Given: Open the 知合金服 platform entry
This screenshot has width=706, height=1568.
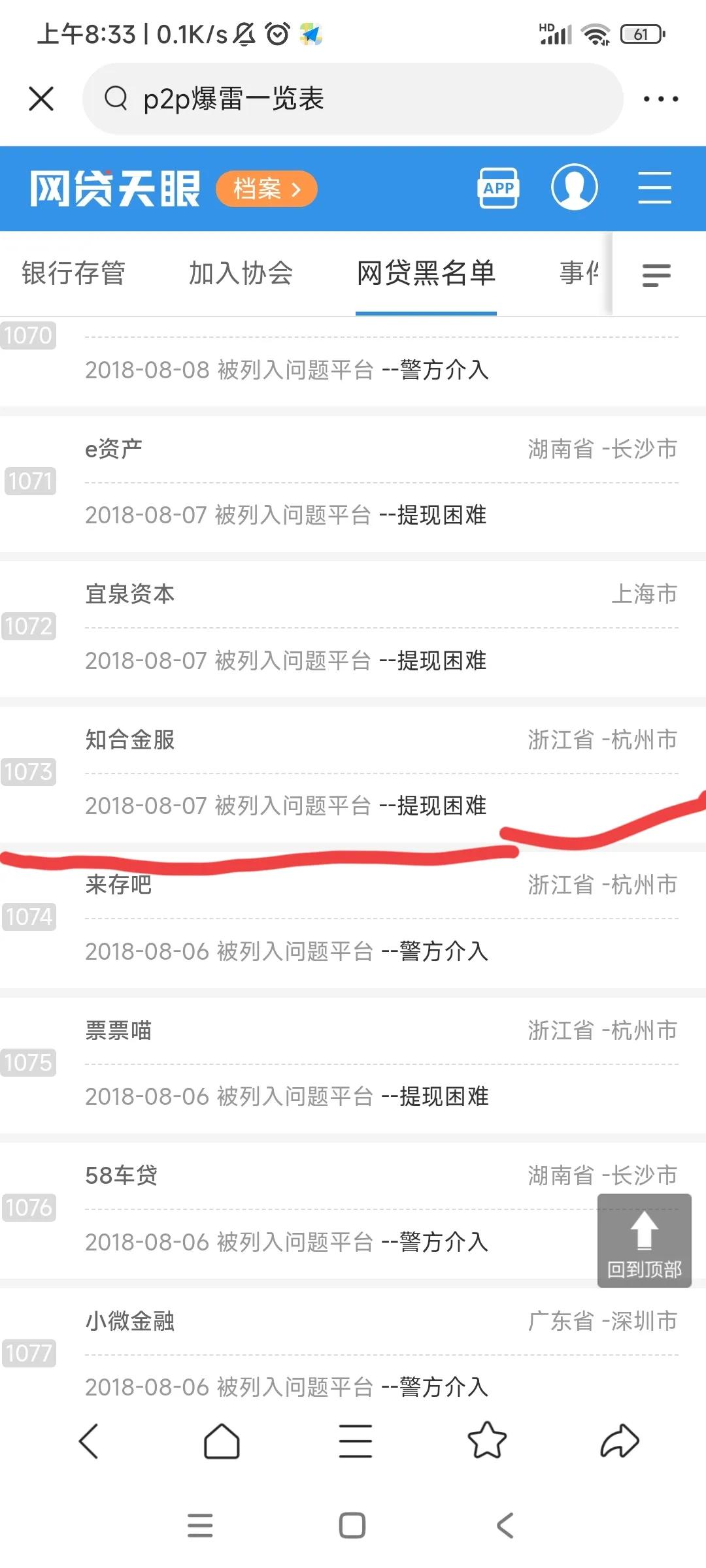Looking at the screenshot, I should 131,740.
